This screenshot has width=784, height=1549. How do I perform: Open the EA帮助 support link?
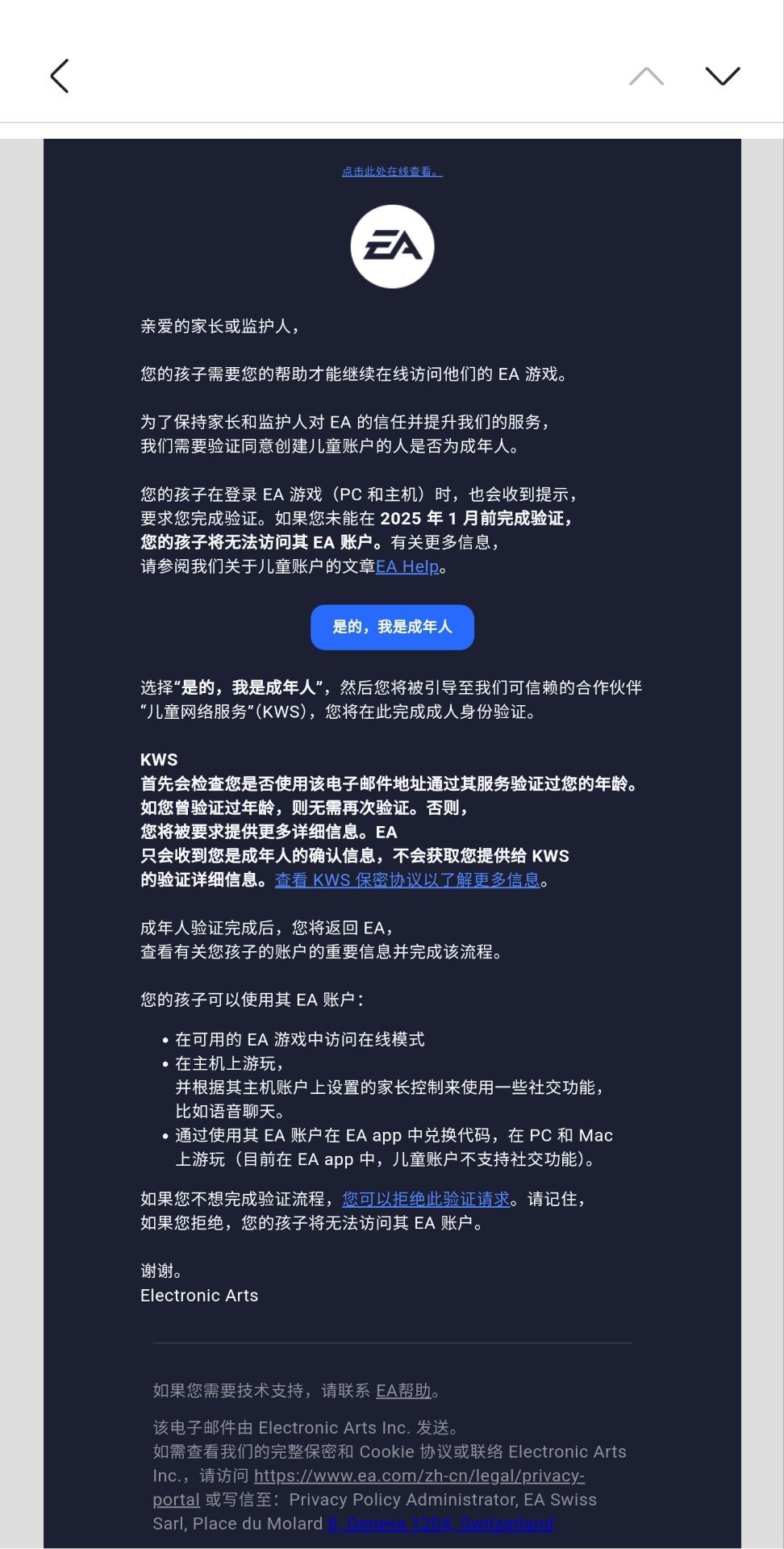click(403, 1390)
